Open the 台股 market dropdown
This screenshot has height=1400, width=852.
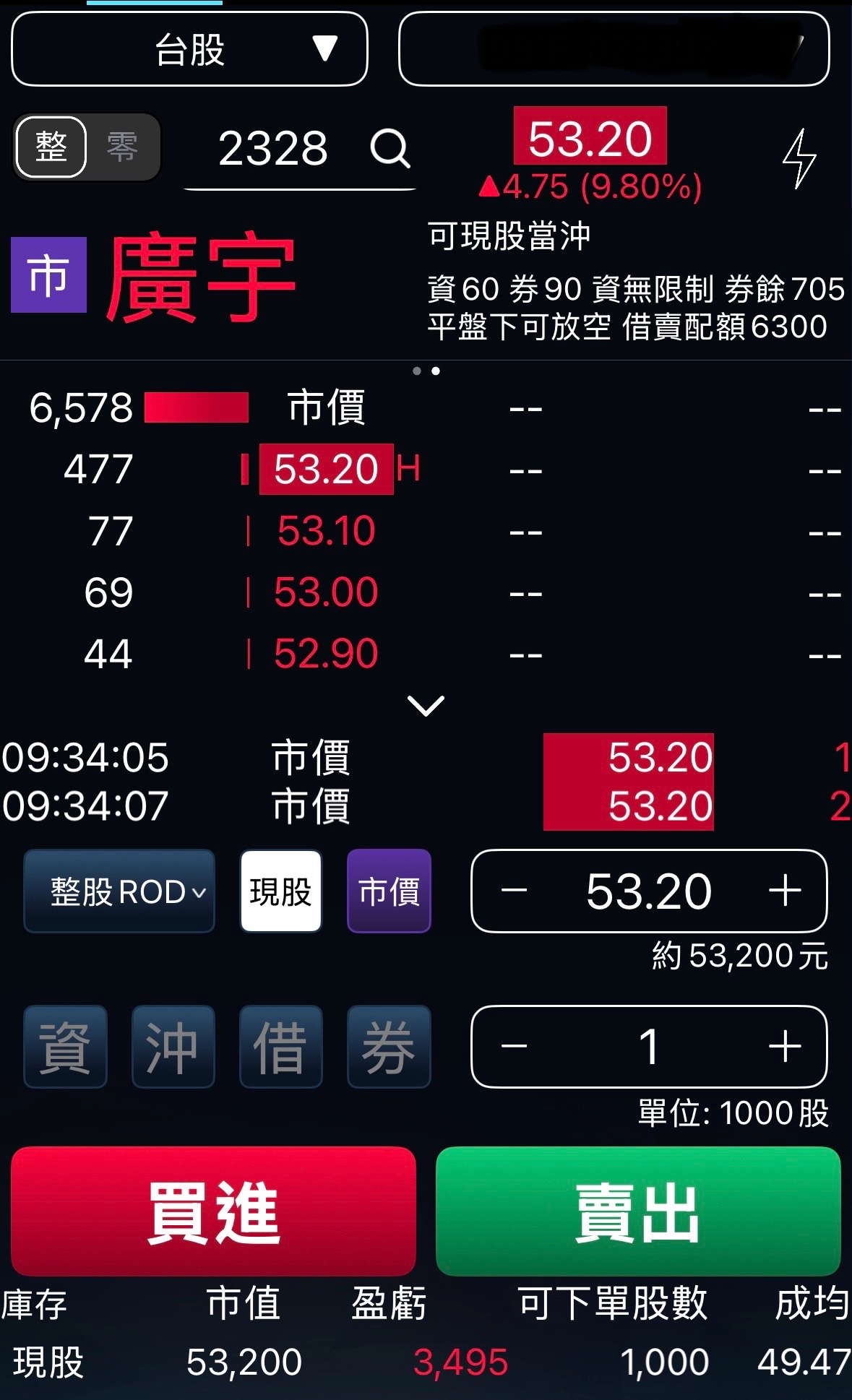(x=189, y=49)
